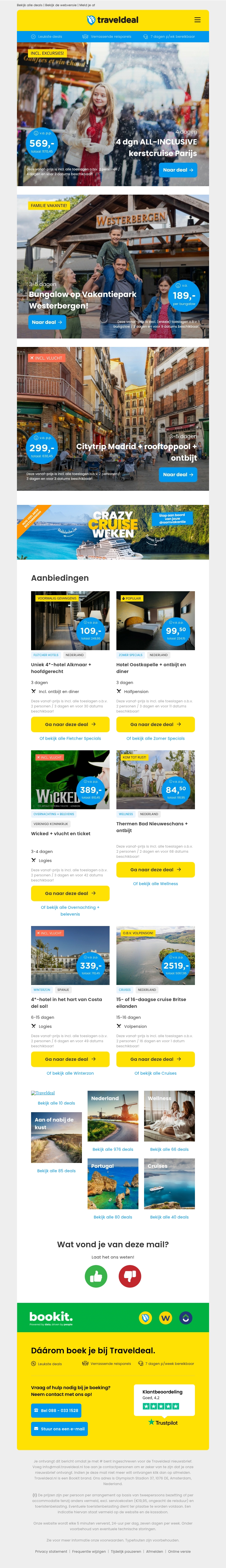This screenshot has height=1568, width=226.
Task: Open Of bekijk alle Fletcher Specials link
Action: pyautogui.click(x=70, y=738)
